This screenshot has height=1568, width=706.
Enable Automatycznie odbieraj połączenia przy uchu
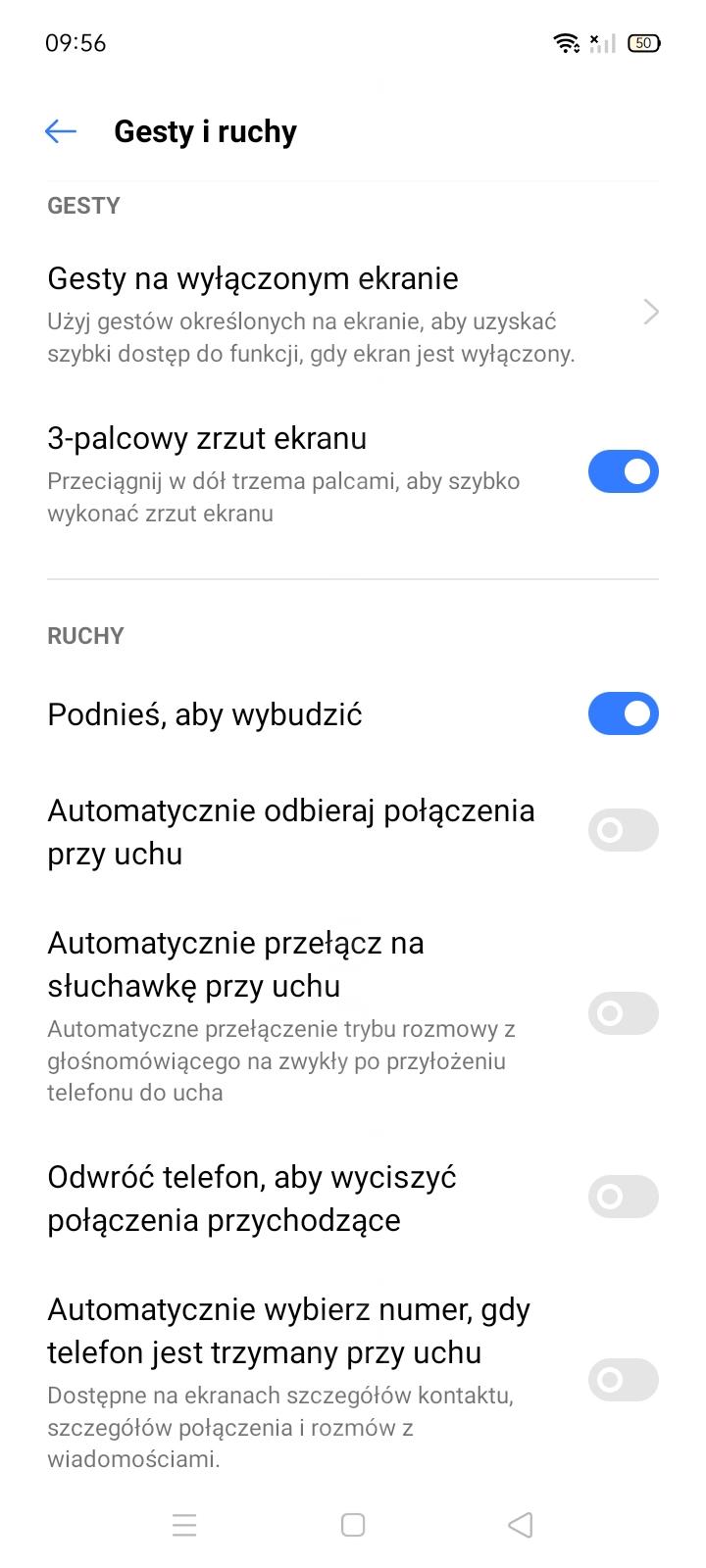coord(623,830)
